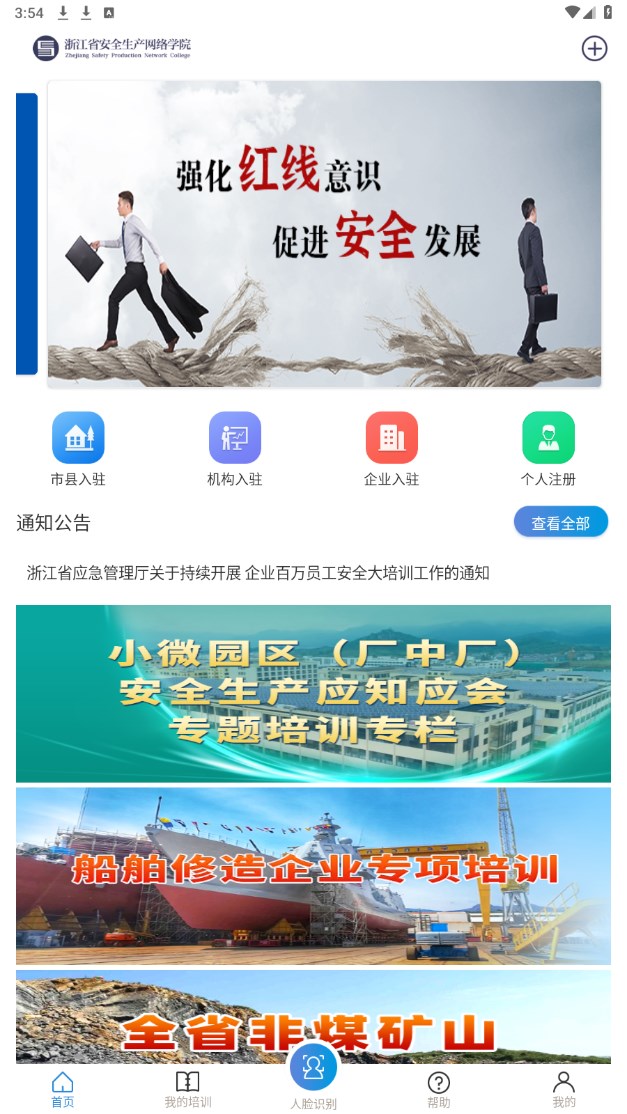This screenshot has height=1114, width=627.
Task: Open 船舶修造企业专项培训 banner
Action: pyautogui.click(x=313, y=875)
